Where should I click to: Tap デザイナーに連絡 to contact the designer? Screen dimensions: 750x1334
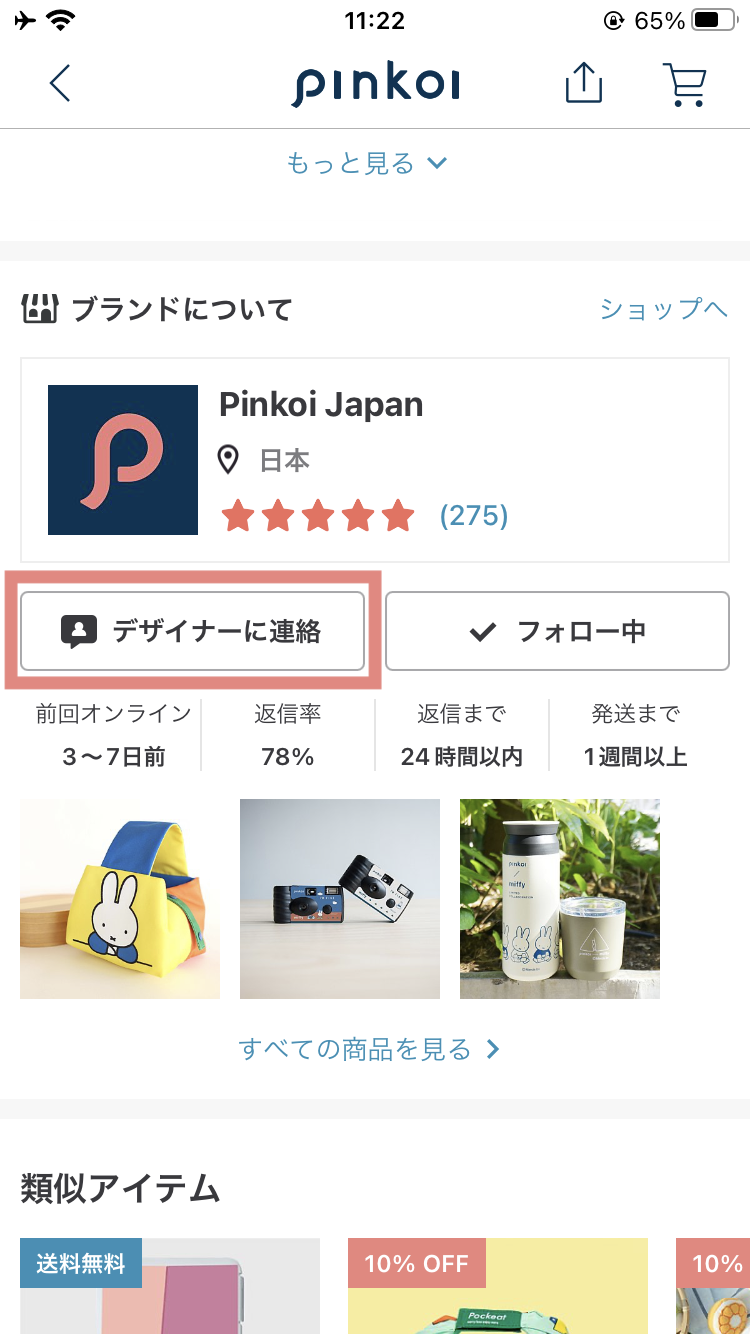point(192,631)
